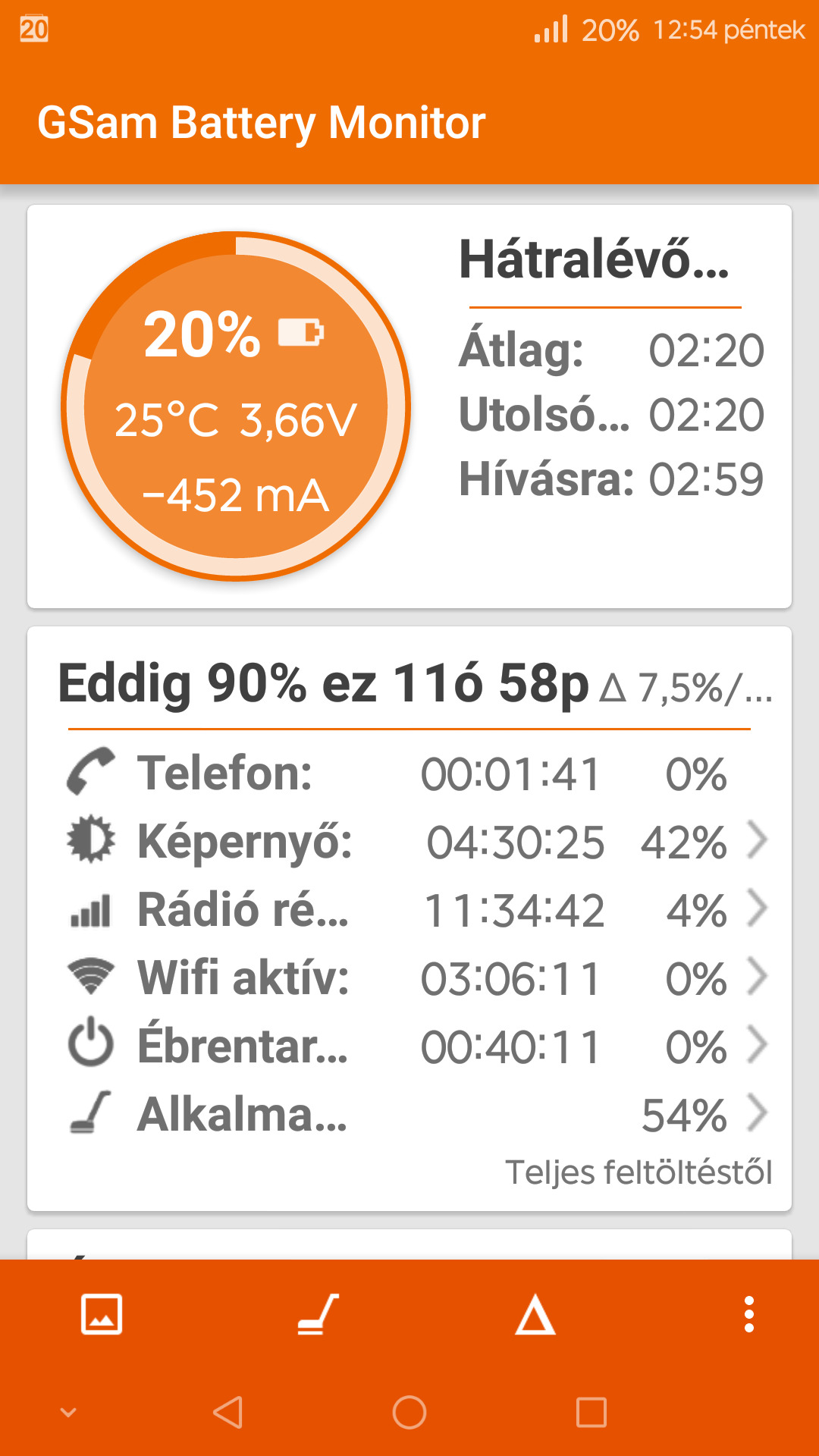The width and height of the screenshot is (819, 1456).
Task: Tap the 20% battery status circle
Action: pyautogui.click(x=236, y=406)
